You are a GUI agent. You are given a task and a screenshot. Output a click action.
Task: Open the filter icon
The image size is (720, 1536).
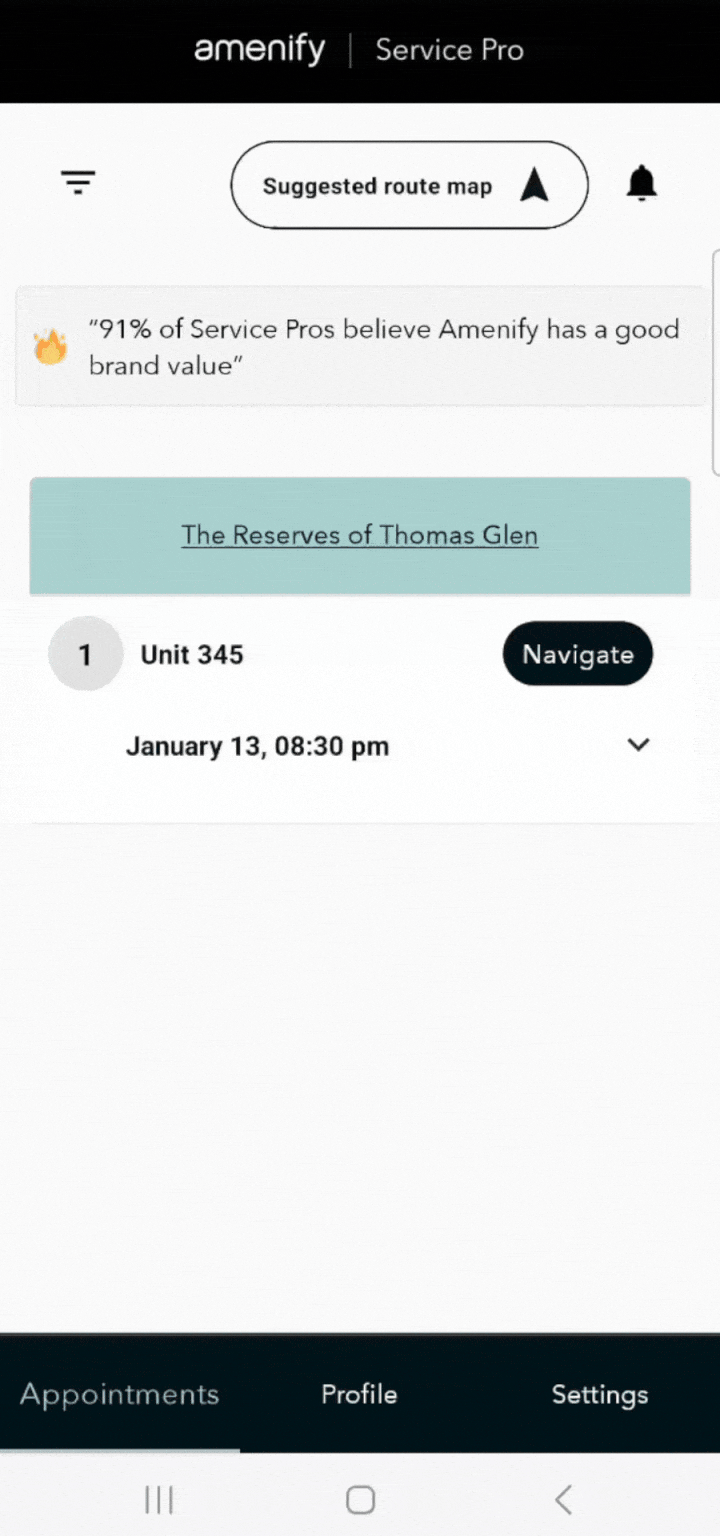(78, 183)
